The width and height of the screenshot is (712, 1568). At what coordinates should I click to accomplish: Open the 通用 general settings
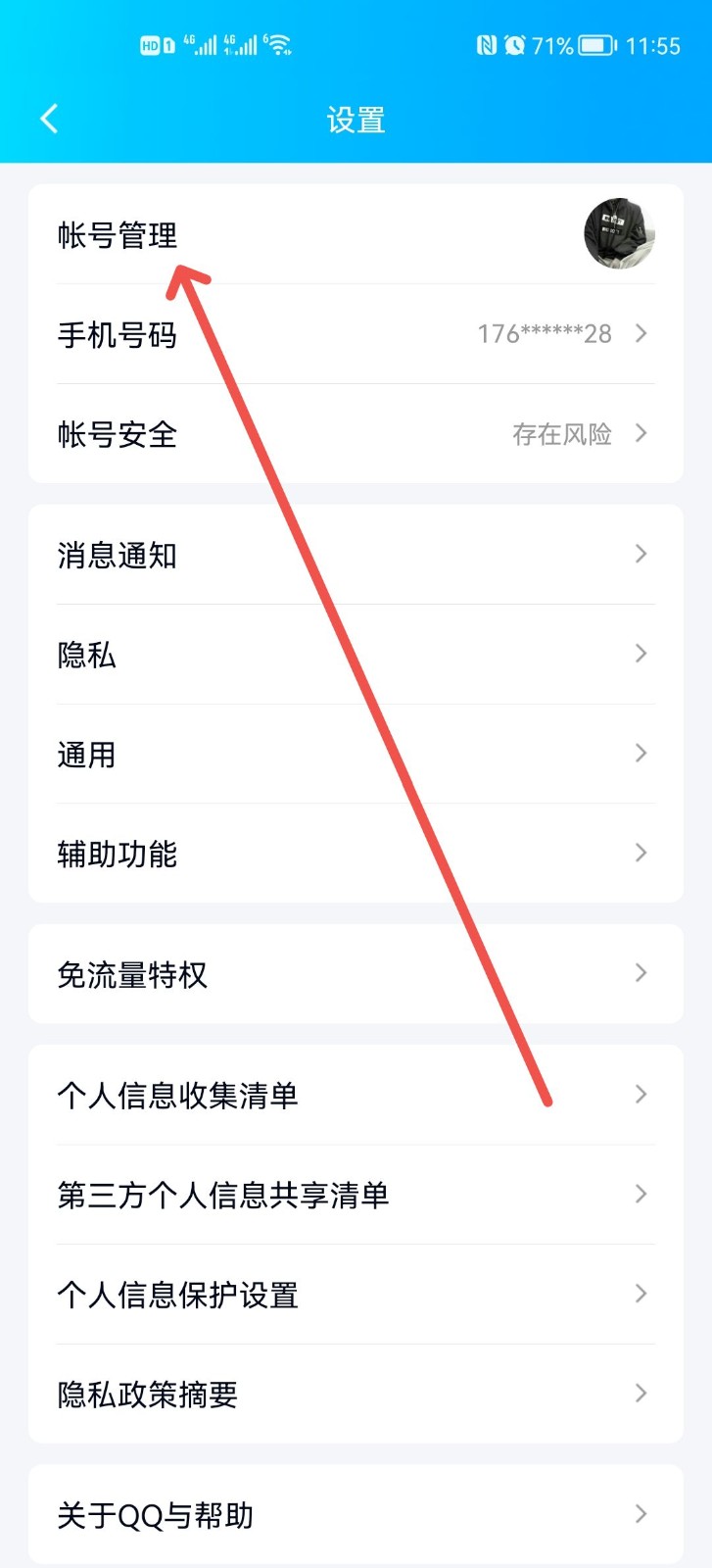(x=642, y=753)
